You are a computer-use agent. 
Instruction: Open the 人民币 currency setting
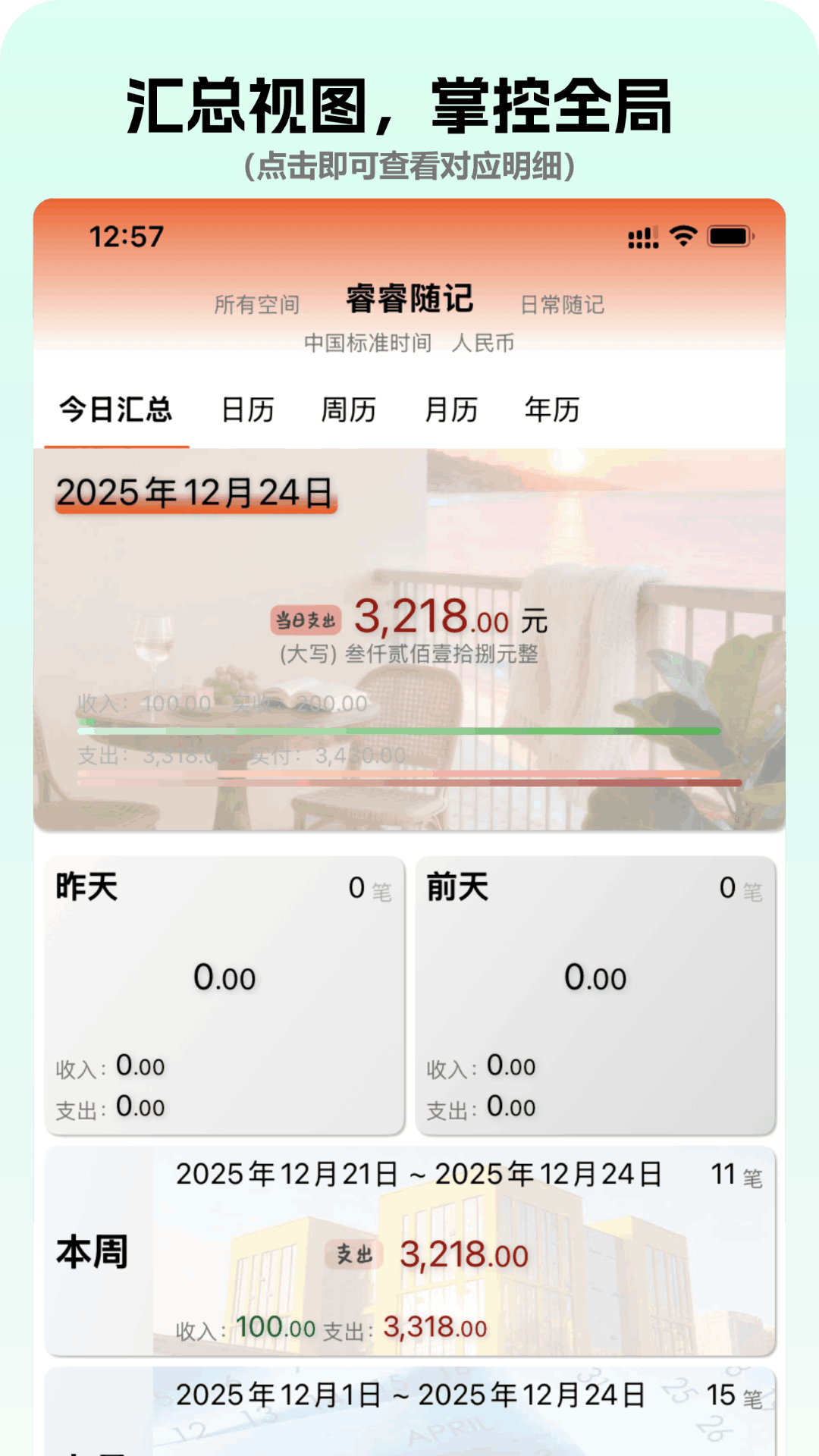tap(484, 343)
